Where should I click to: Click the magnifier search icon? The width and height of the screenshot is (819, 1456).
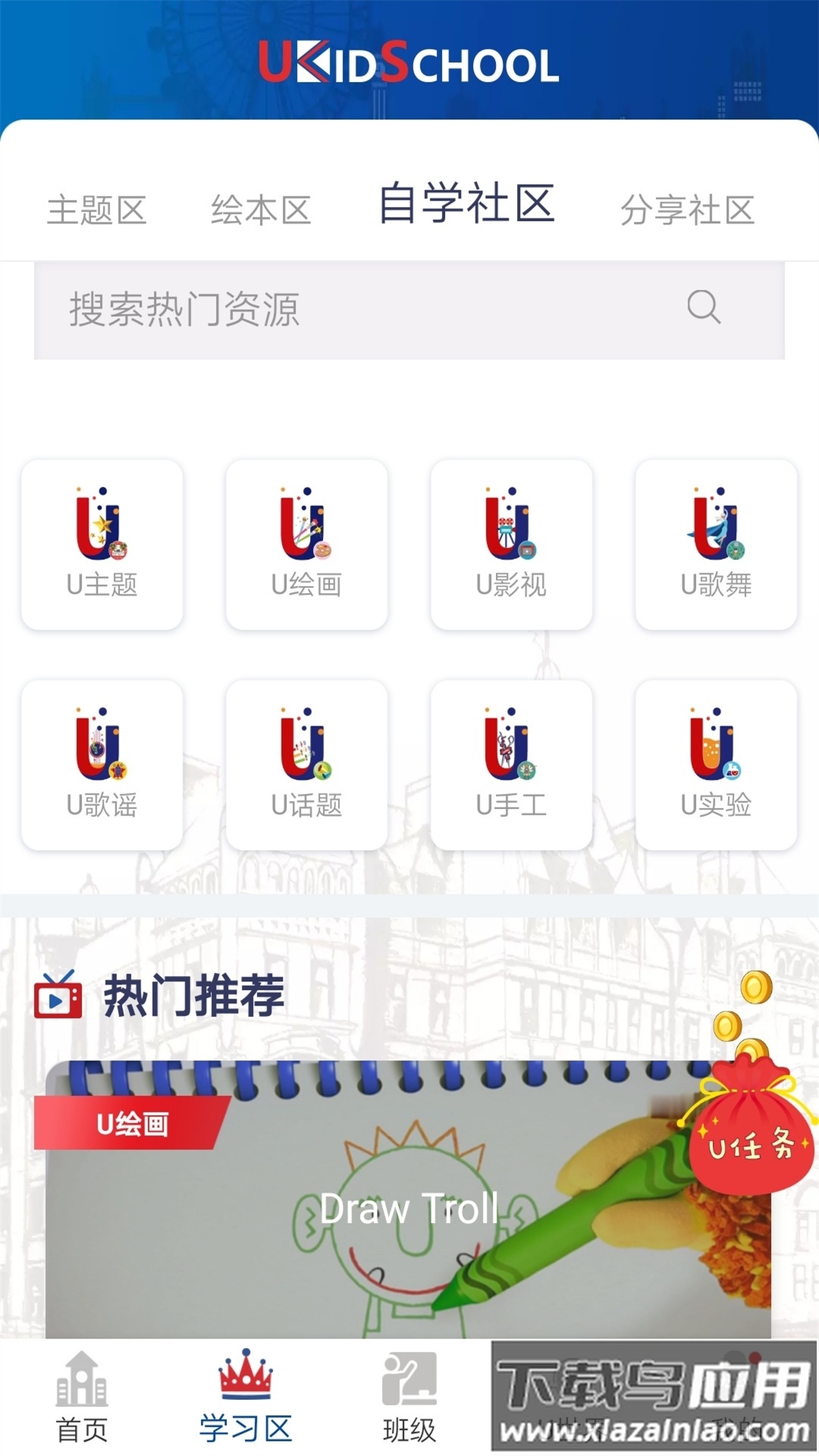click(x=704, y=307)
